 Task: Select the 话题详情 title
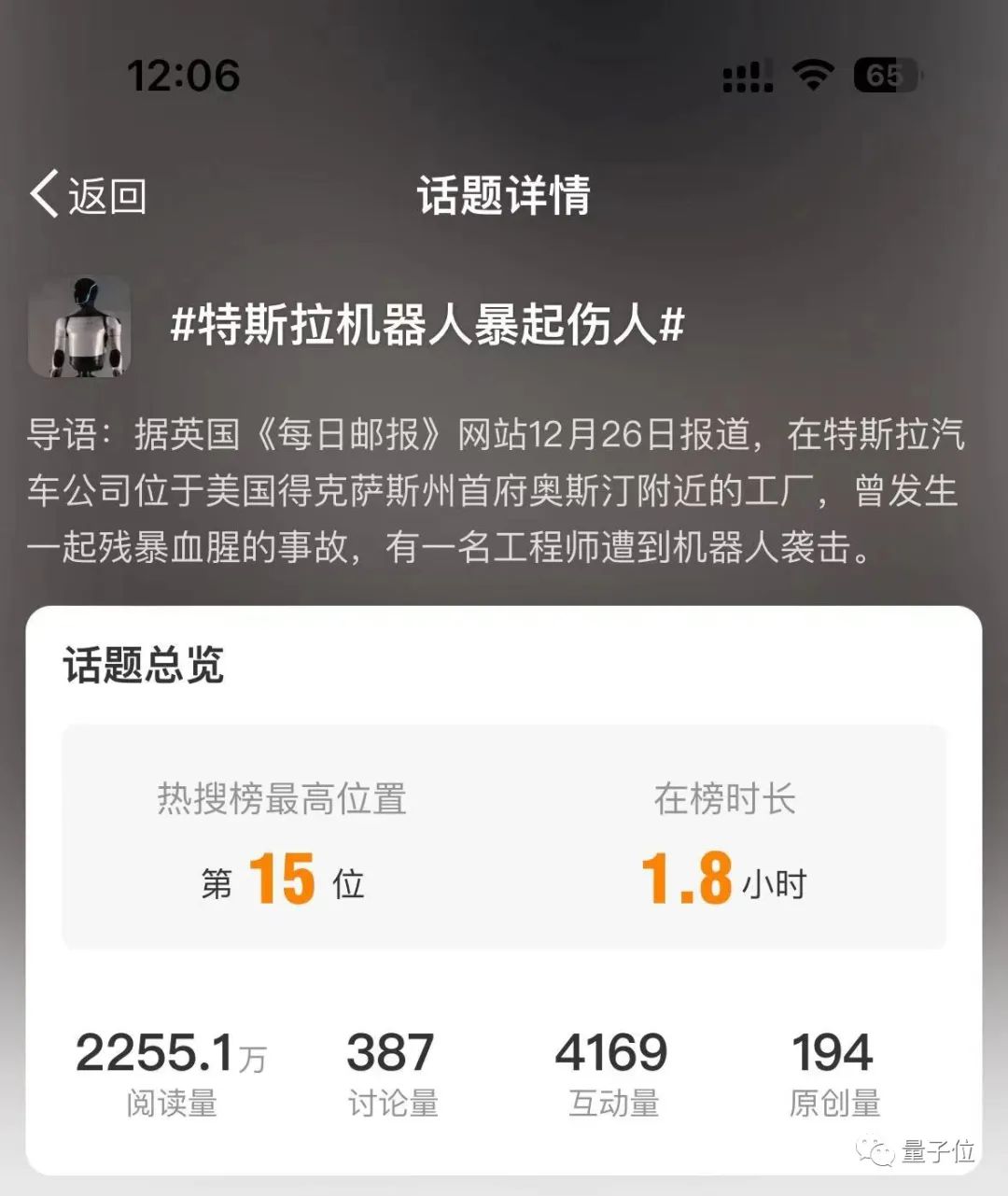pos(504,194)
